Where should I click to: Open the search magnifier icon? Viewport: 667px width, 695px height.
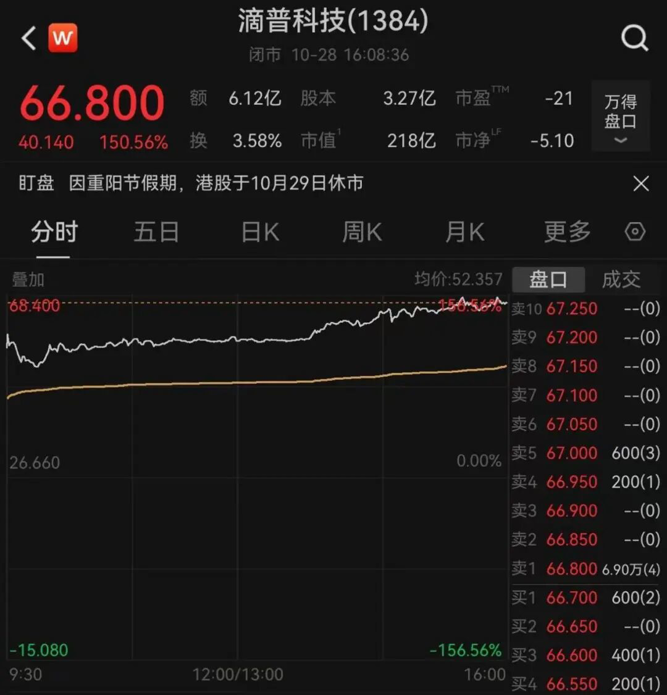tap(634, 38)
